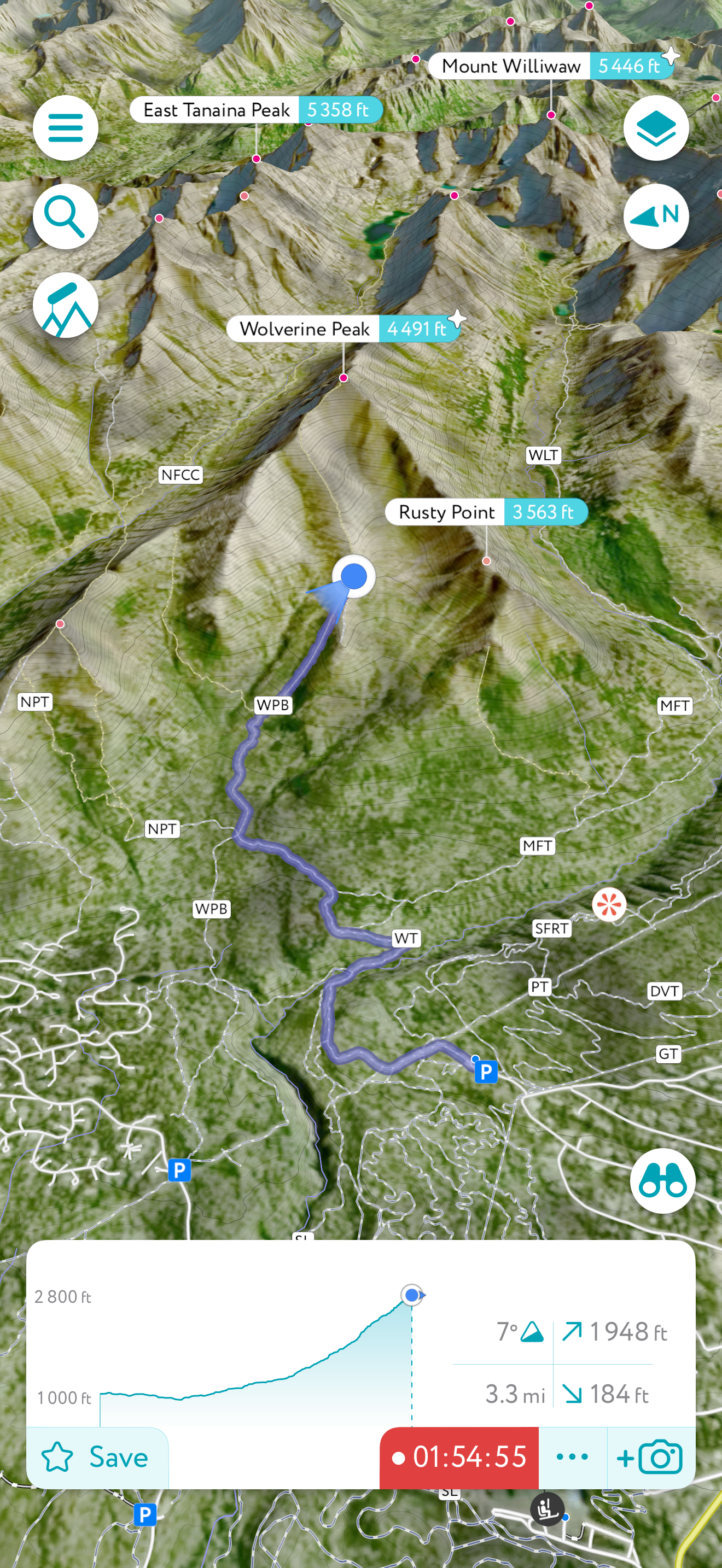The image size is (722, 1568).
Task: Add a photo with the camera button
Action: pyautogui.click(x=650, y=1457)
